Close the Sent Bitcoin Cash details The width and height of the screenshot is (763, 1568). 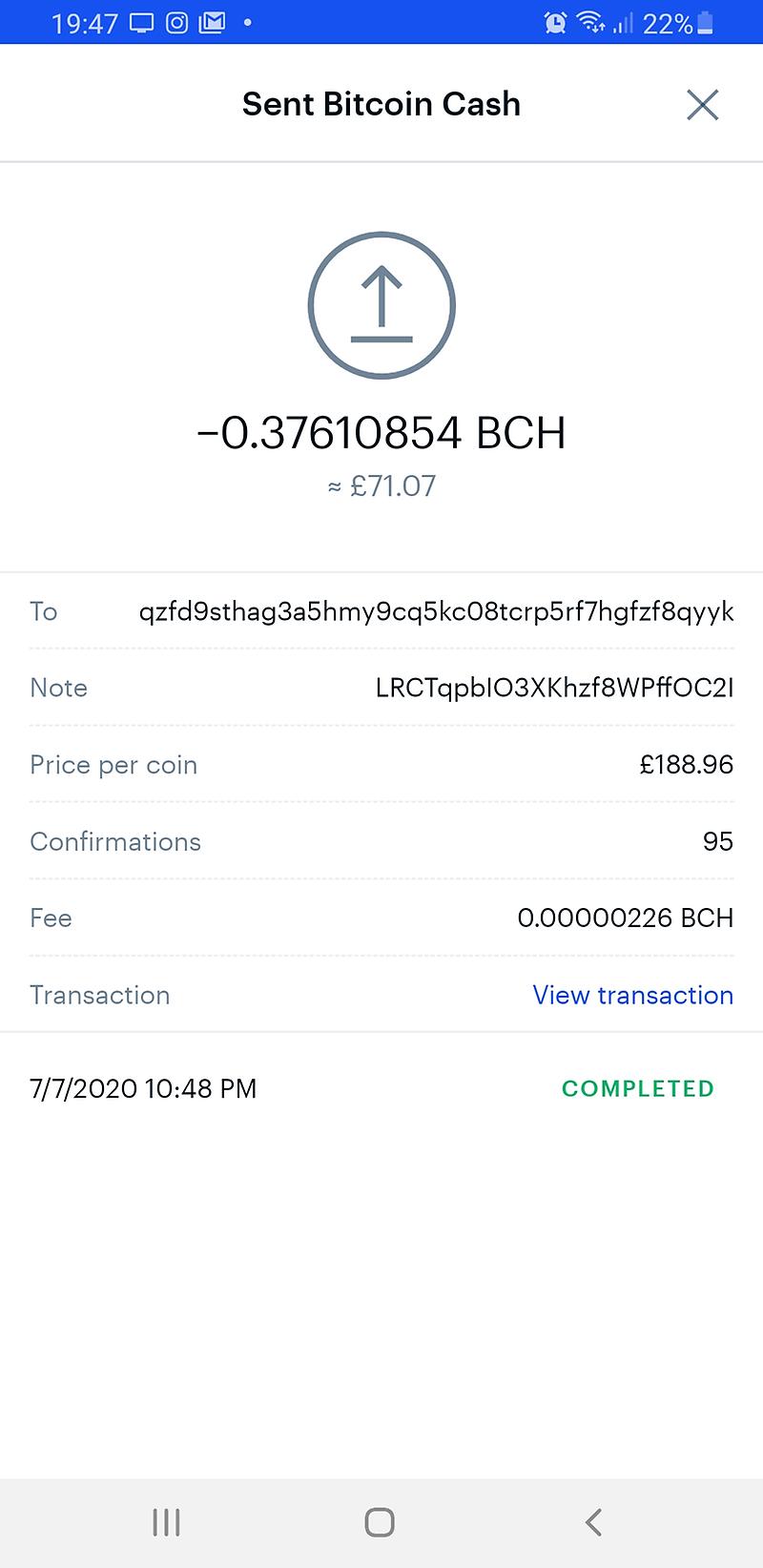pos(702,104)
